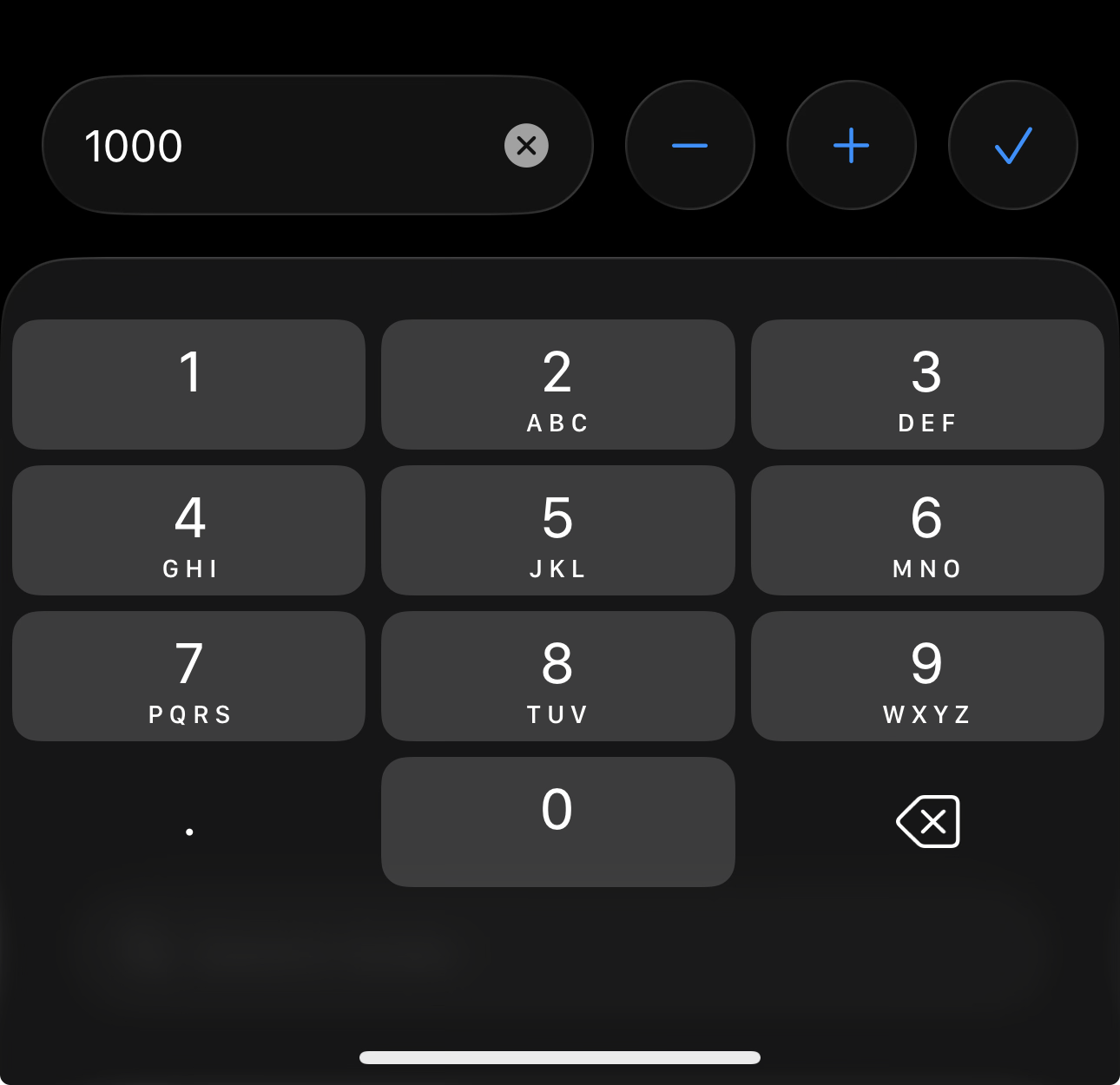This screenshot has width=1120, height=1085.
Task: Tap the number field showing 1000
Action: pyautogui.click(x=318, y=145)
